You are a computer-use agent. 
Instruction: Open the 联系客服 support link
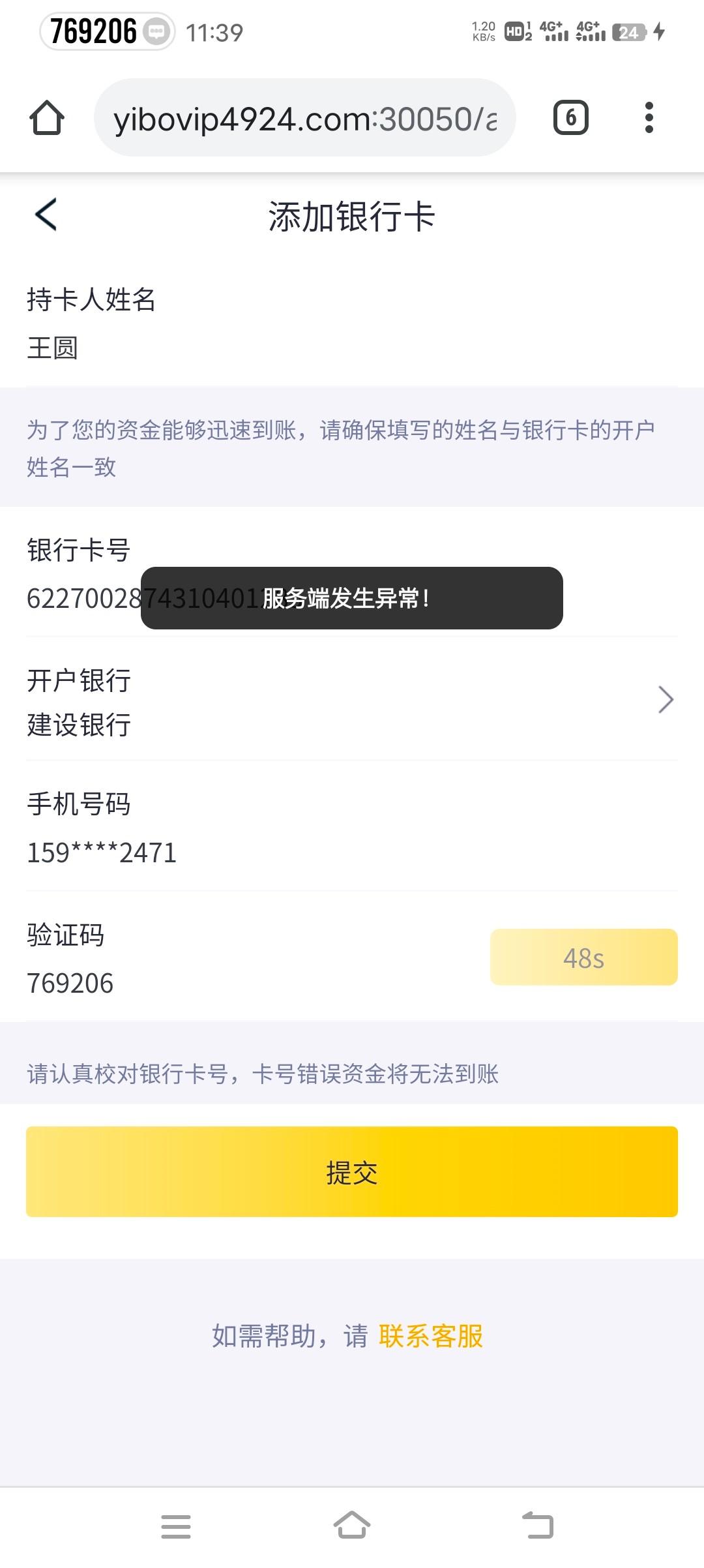431,1336
